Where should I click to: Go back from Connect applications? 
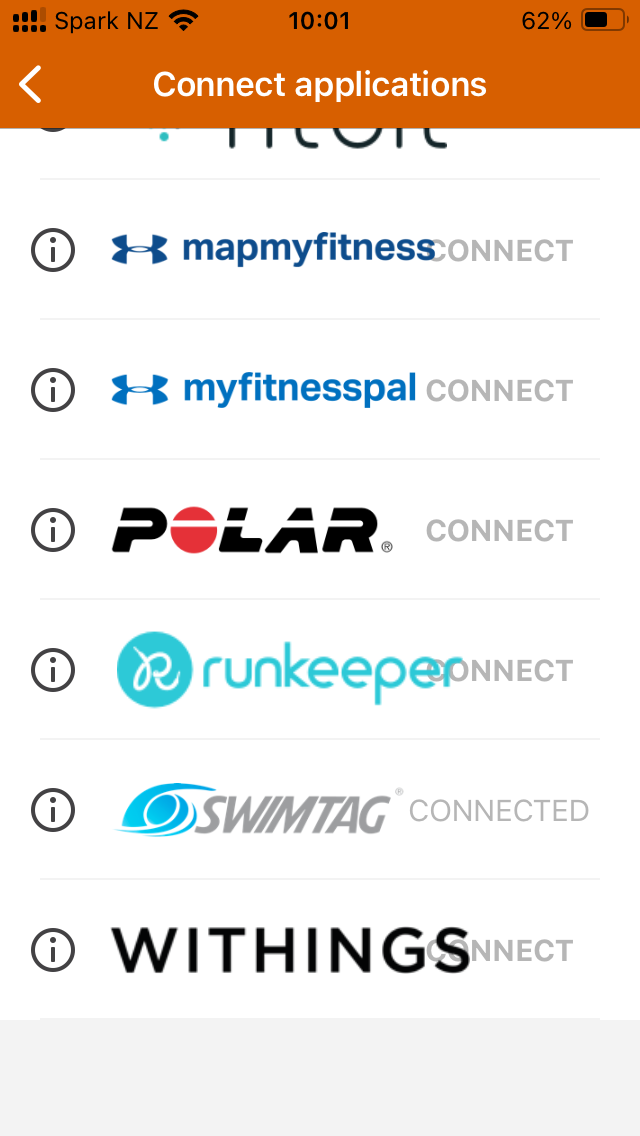[x=32, y=85]
